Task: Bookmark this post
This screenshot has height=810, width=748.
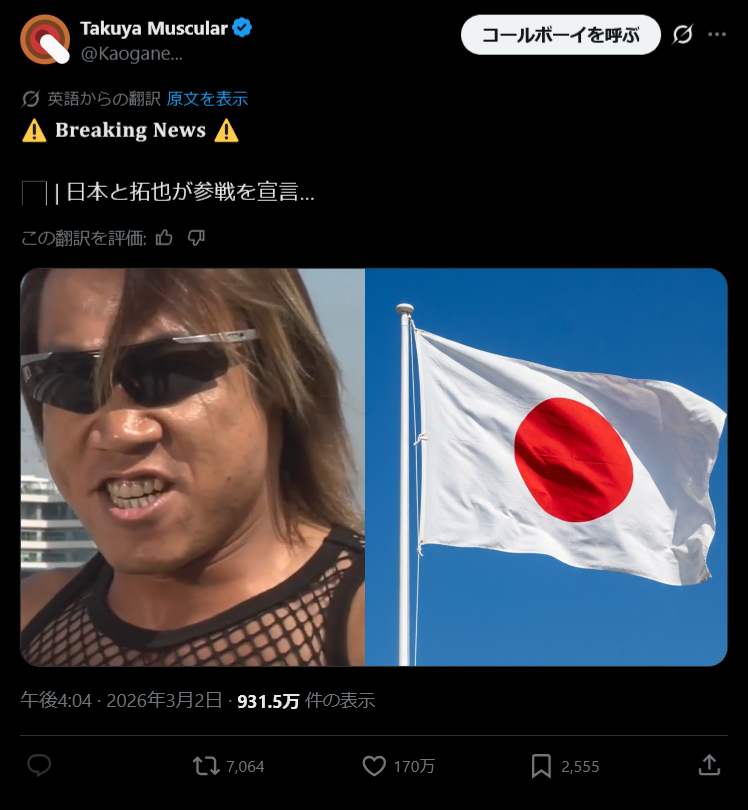Action: [541, 766]
